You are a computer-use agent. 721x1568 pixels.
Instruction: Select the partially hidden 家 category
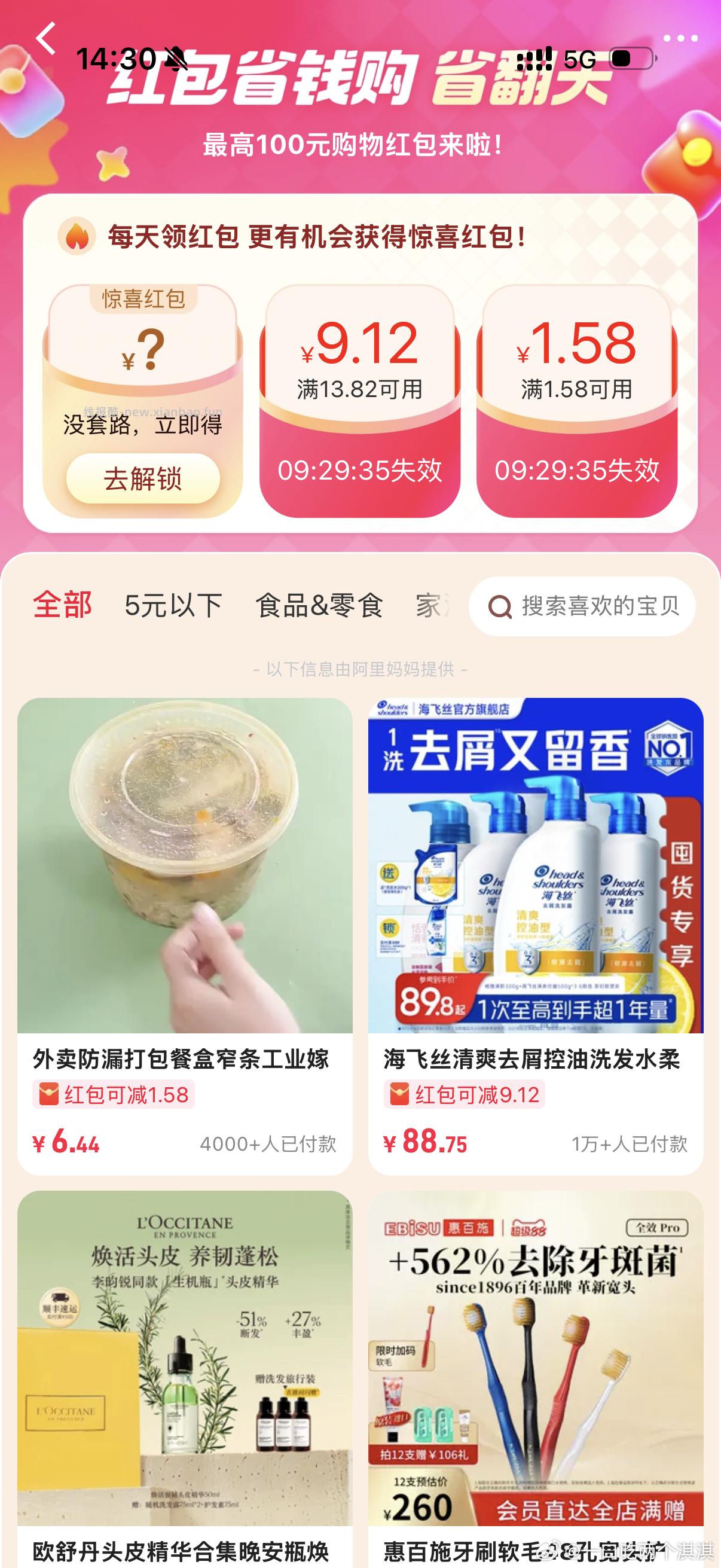point(432,605)
